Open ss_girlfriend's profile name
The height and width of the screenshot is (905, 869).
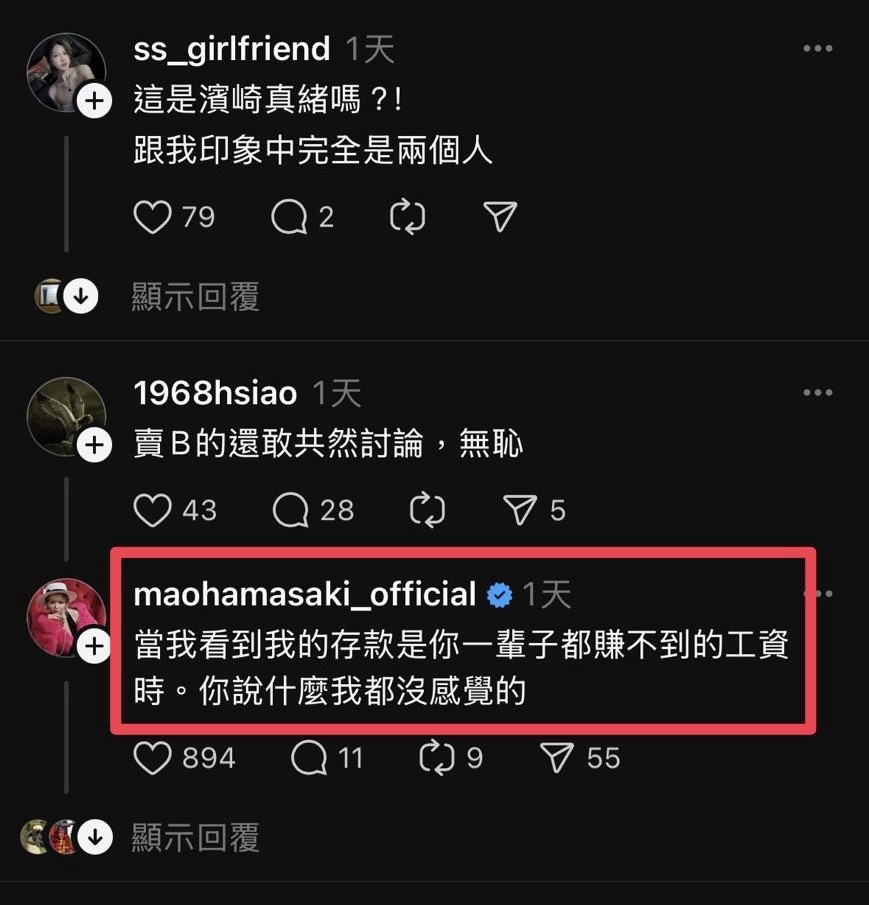click(231, 48)
